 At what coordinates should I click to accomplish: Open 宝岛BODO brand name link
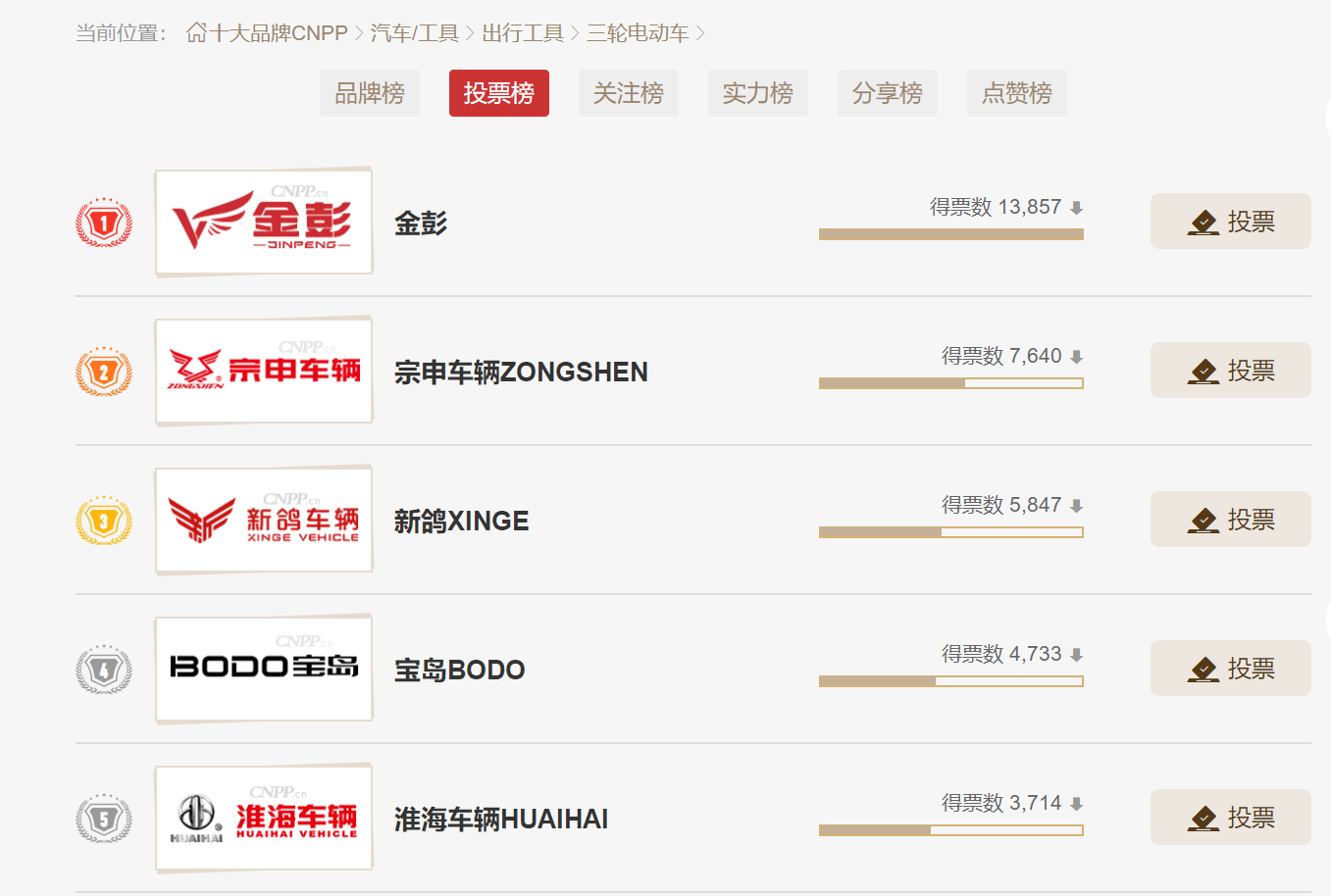pos(459,670)
